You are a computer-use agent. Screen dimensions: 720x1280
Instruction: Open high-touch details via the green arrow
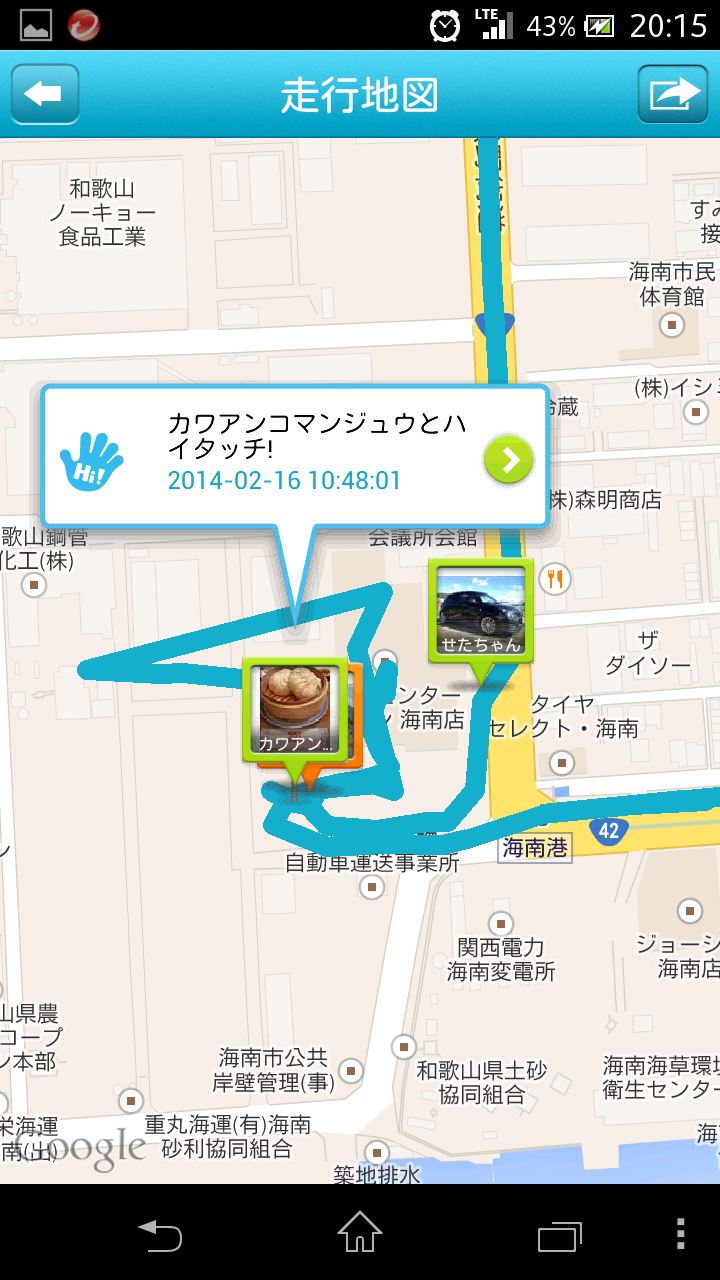[x=509, y=459]
